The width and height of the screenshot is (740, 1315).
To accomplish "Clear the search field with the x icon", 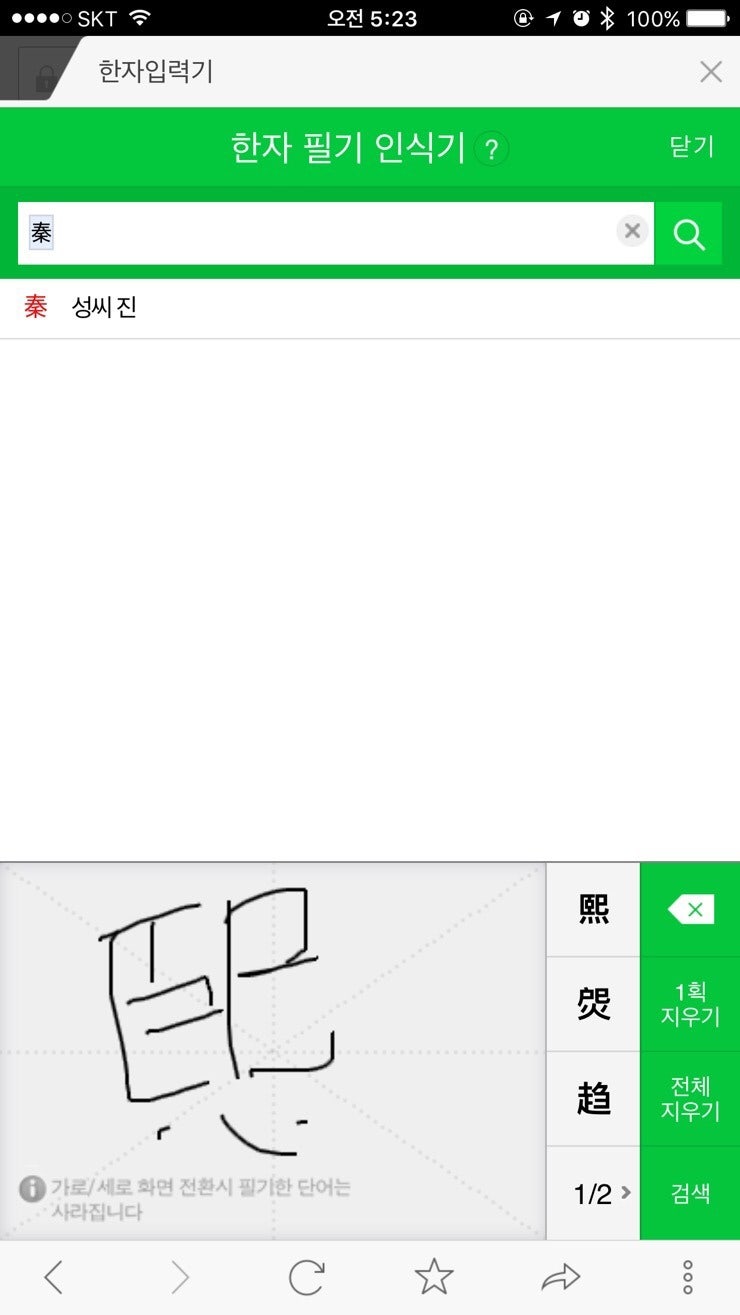I will [x=632, y=231].
